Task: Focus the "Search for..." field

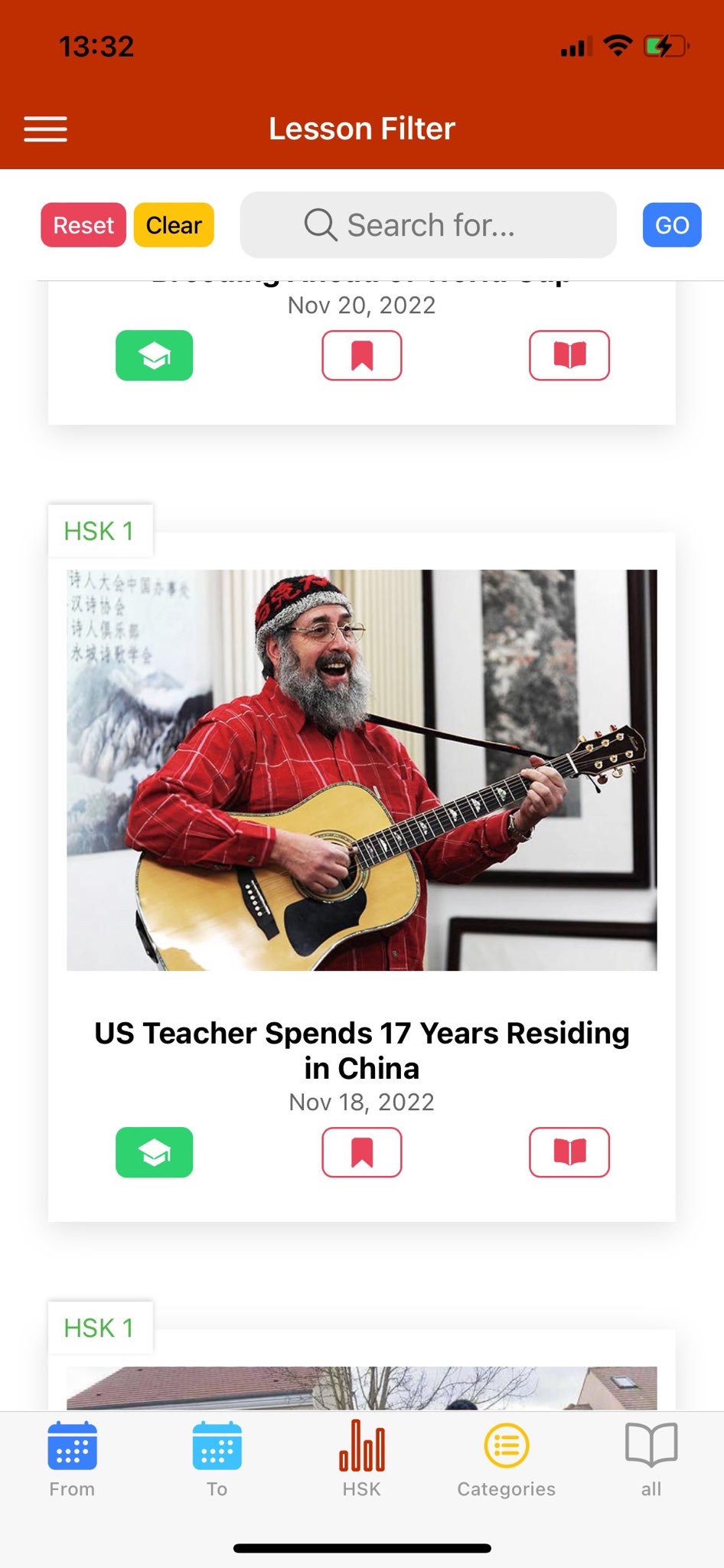Action: [x=429, y=225]
